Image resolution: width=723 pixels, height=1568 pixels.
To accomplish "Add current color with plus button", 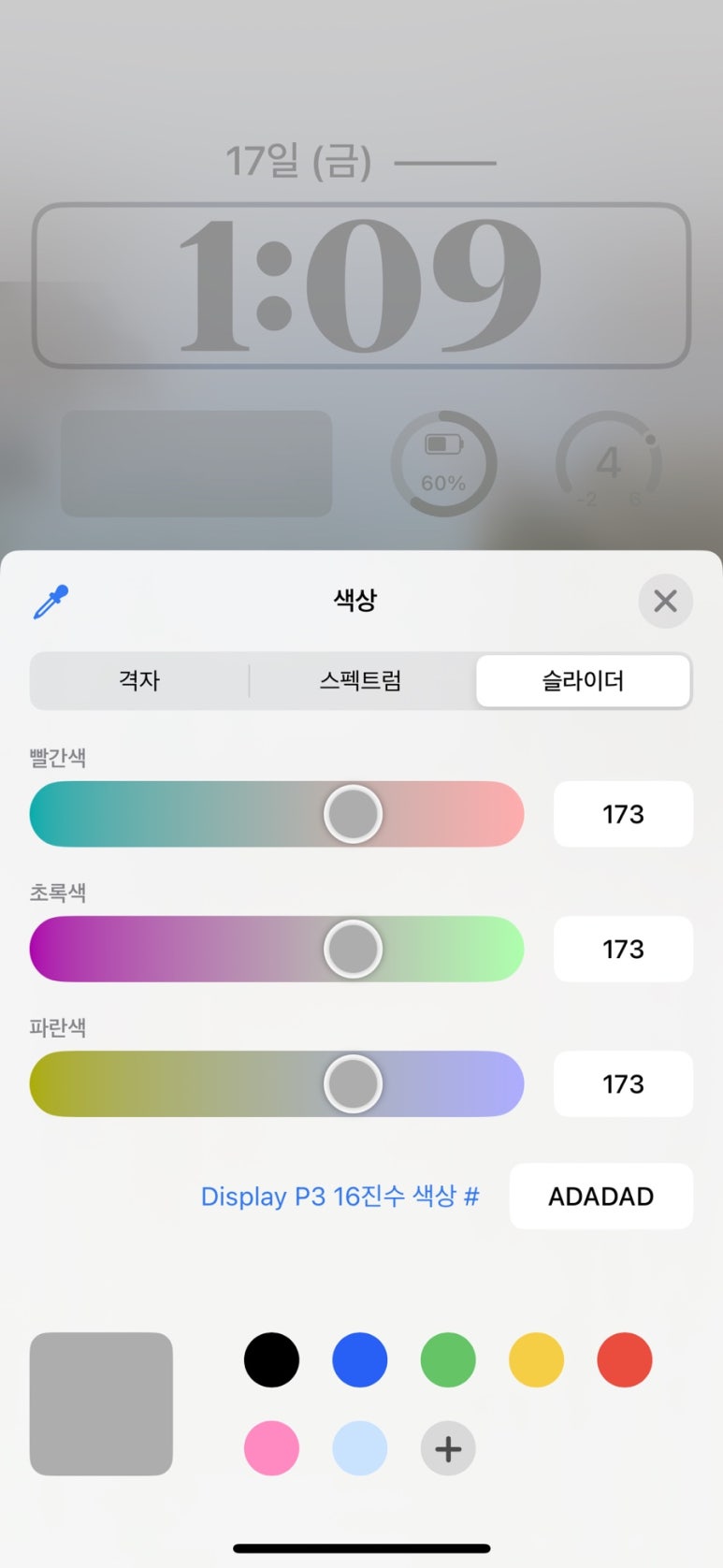I will coord(448,1448).
